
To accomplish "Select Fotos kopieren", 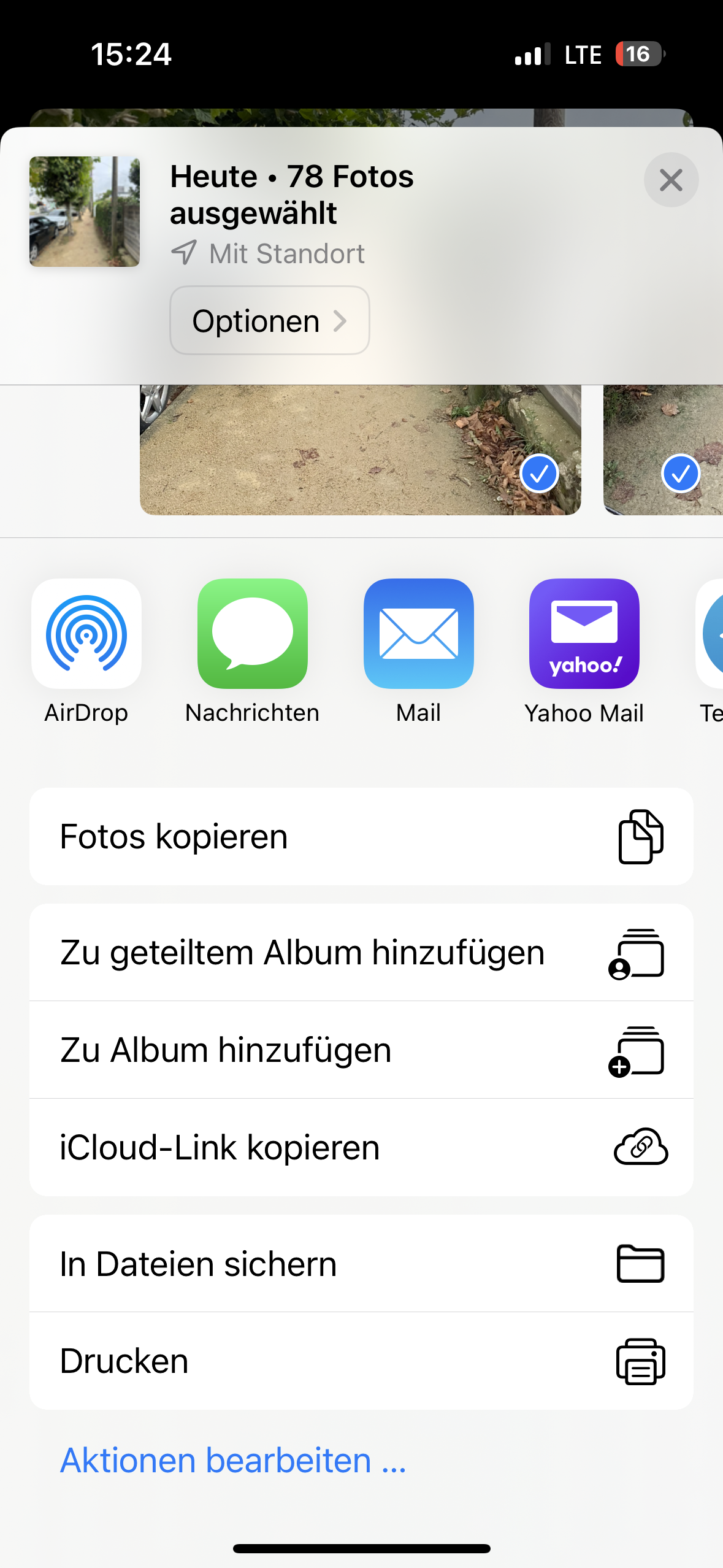I will tap(361, 837).
